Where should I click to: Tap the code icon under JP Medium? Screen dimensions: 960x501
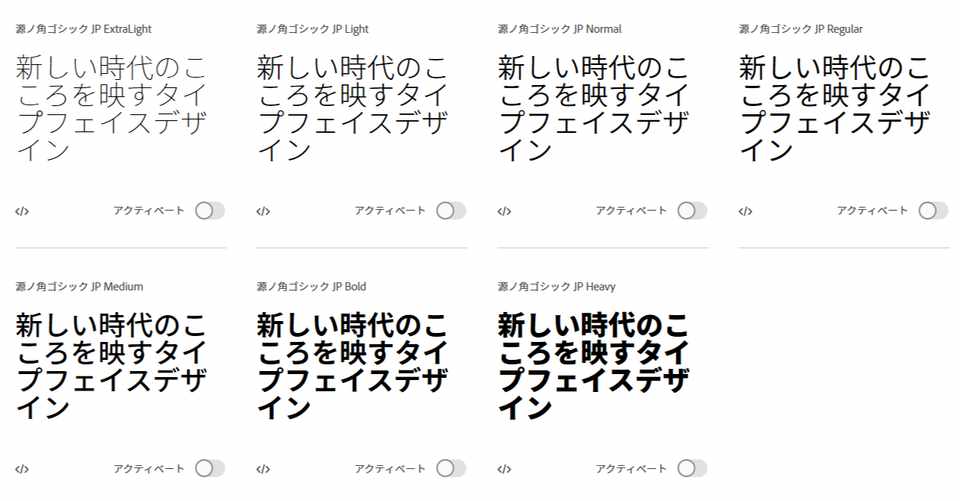tap(22, 469)
